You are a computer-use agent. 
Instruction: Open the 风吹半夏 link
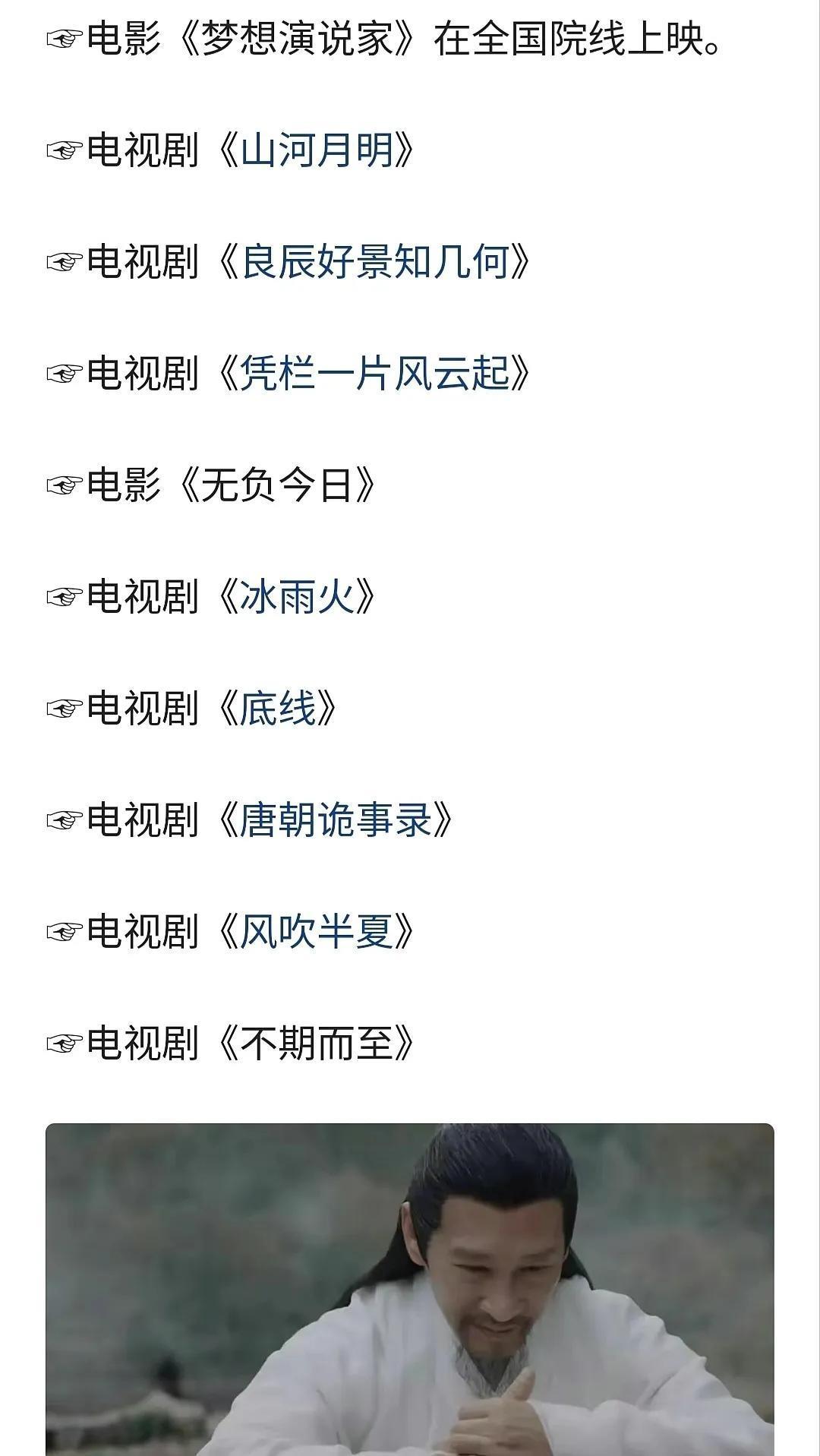tap(317, 931)
